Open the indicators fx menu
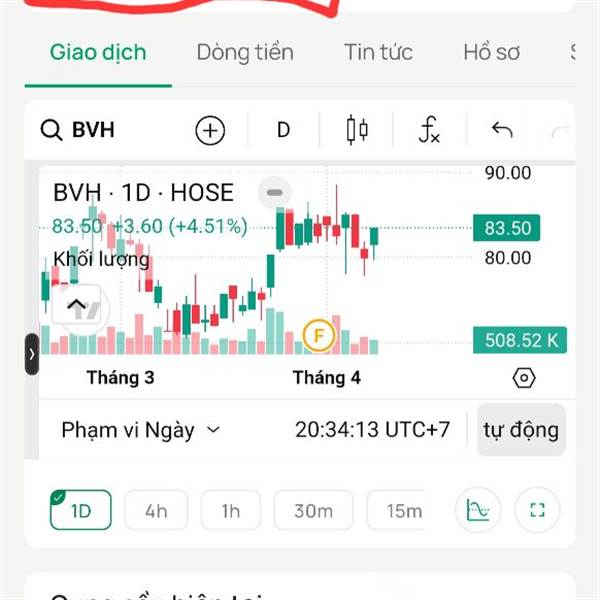The width and height of the screenshot is (600, 600). coord(429,130)
